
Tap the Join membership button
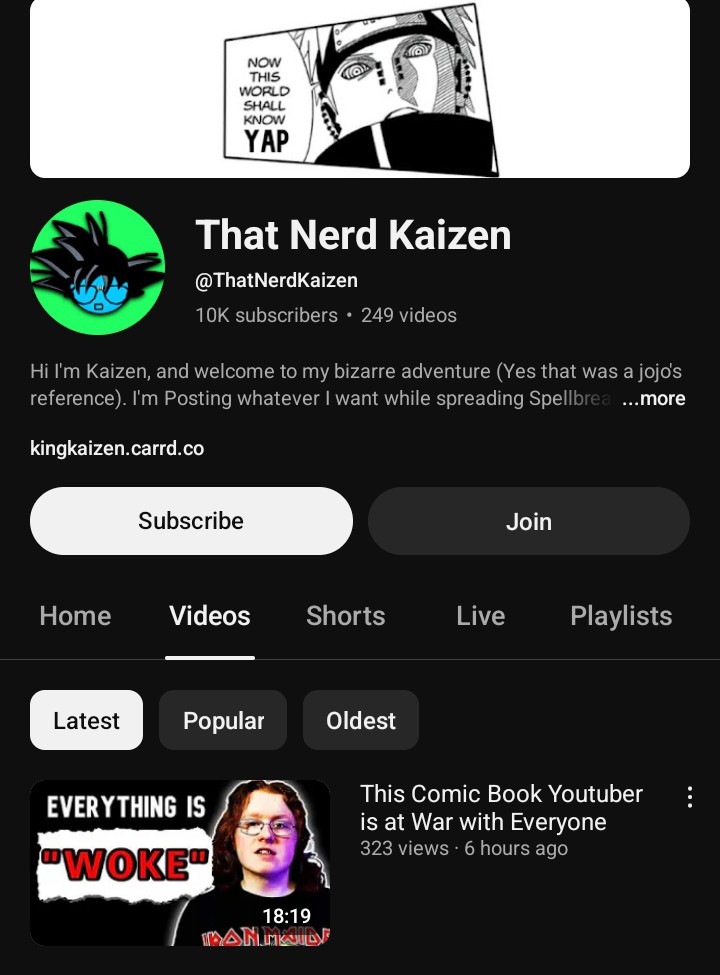(528, 521)
